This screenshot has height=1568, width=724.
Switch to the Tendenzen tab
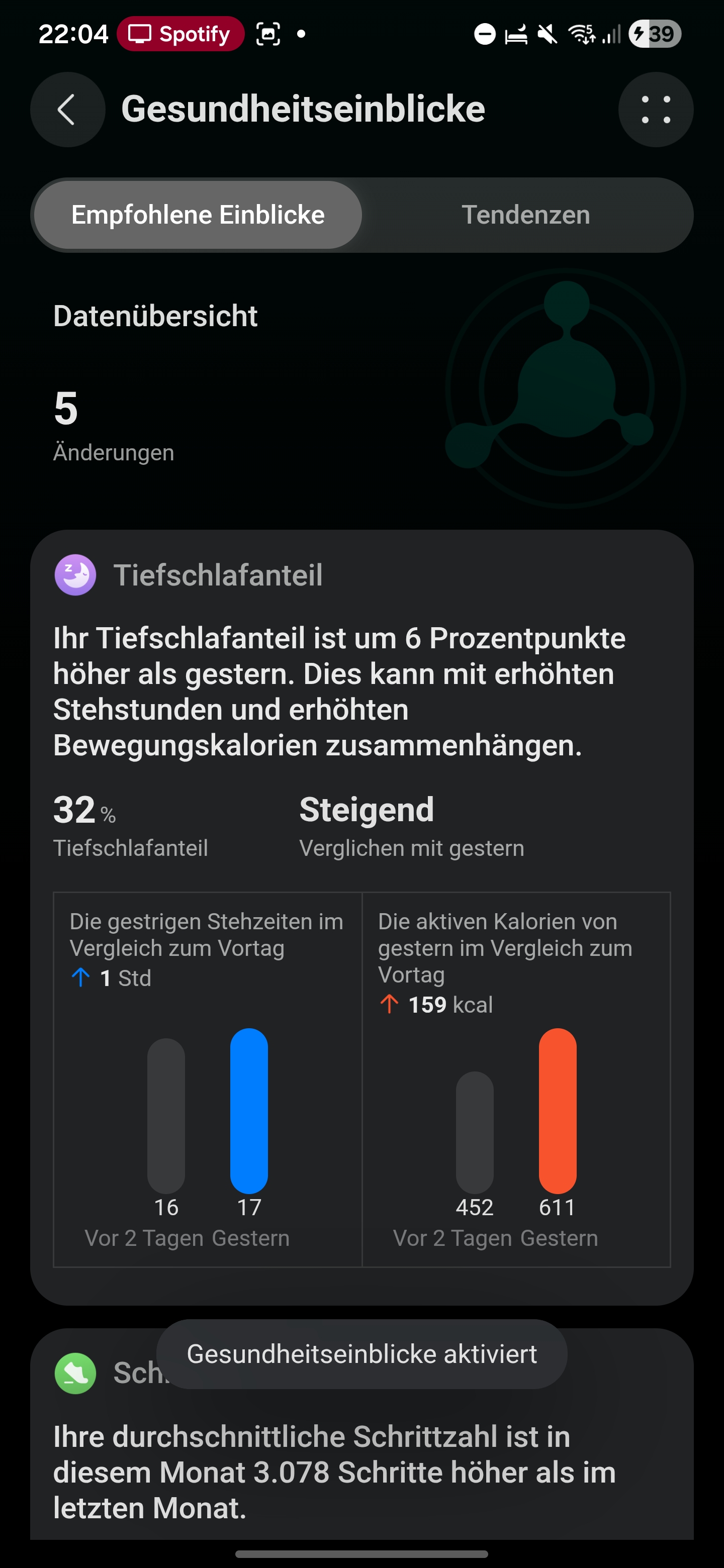tap(525, 215)
